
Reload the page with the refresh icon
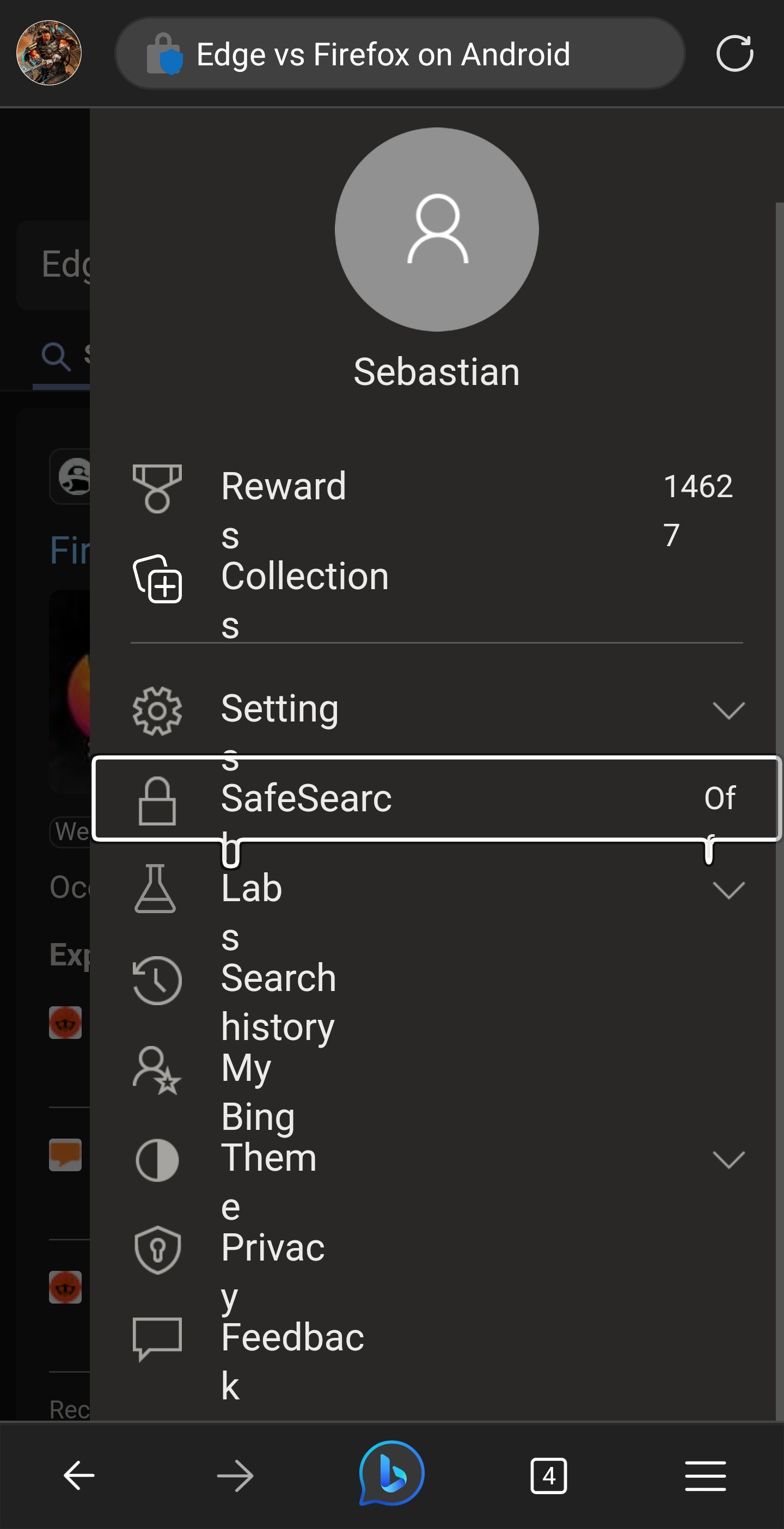click(x=734, y=53)
